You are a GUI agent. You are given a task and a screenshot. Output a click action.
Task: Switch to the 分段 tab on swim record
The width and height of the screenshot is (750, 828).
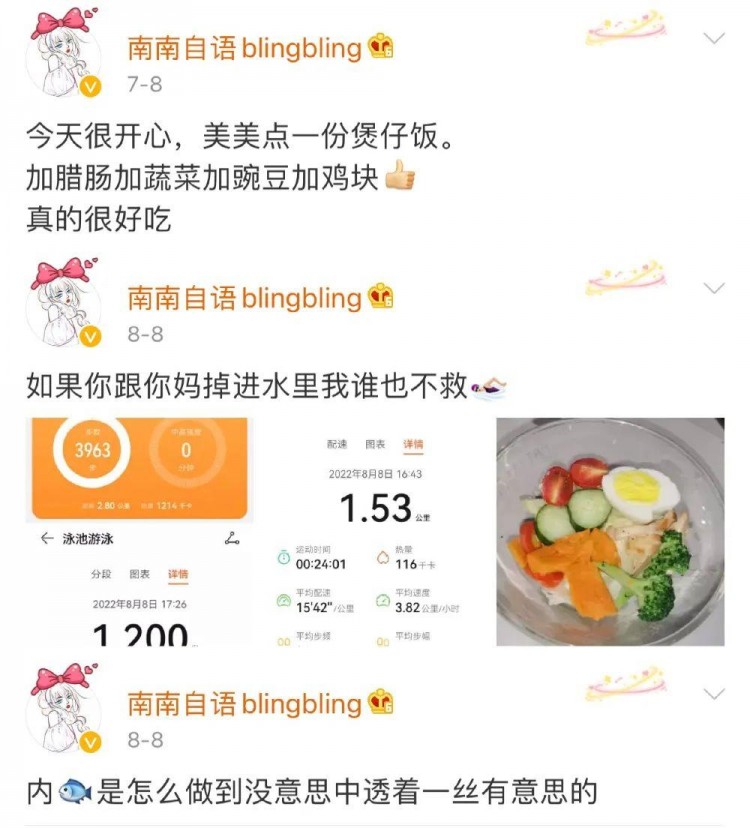100,573
